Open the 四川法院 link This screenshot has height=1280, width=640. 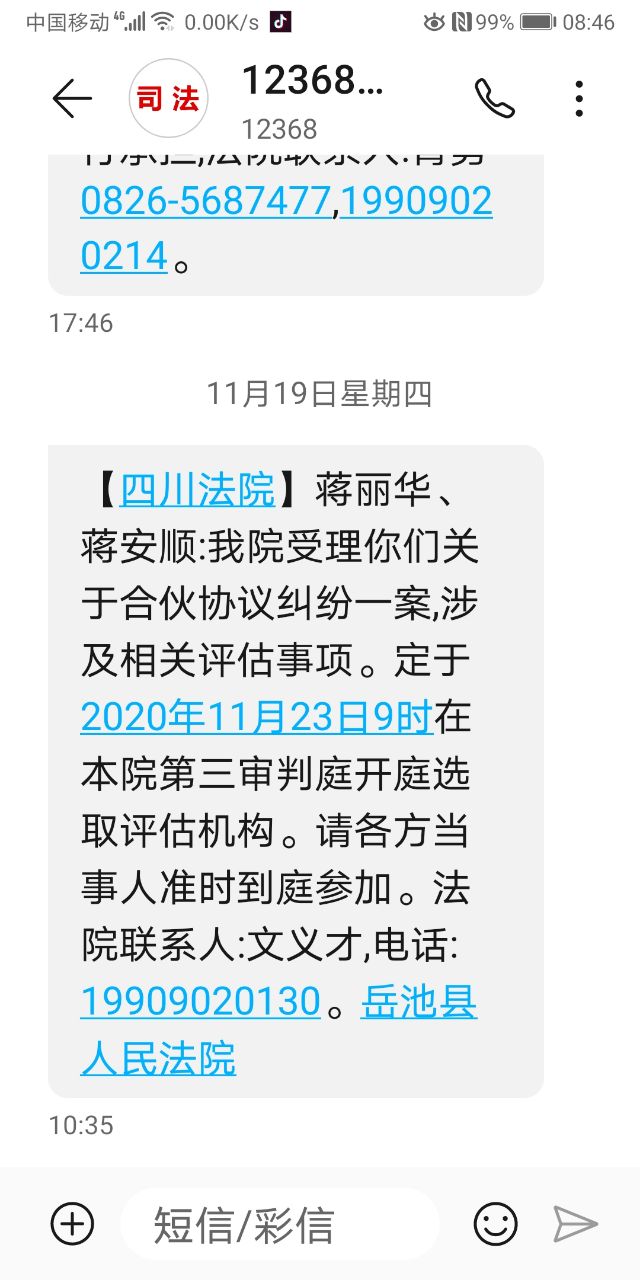[197, 490]
